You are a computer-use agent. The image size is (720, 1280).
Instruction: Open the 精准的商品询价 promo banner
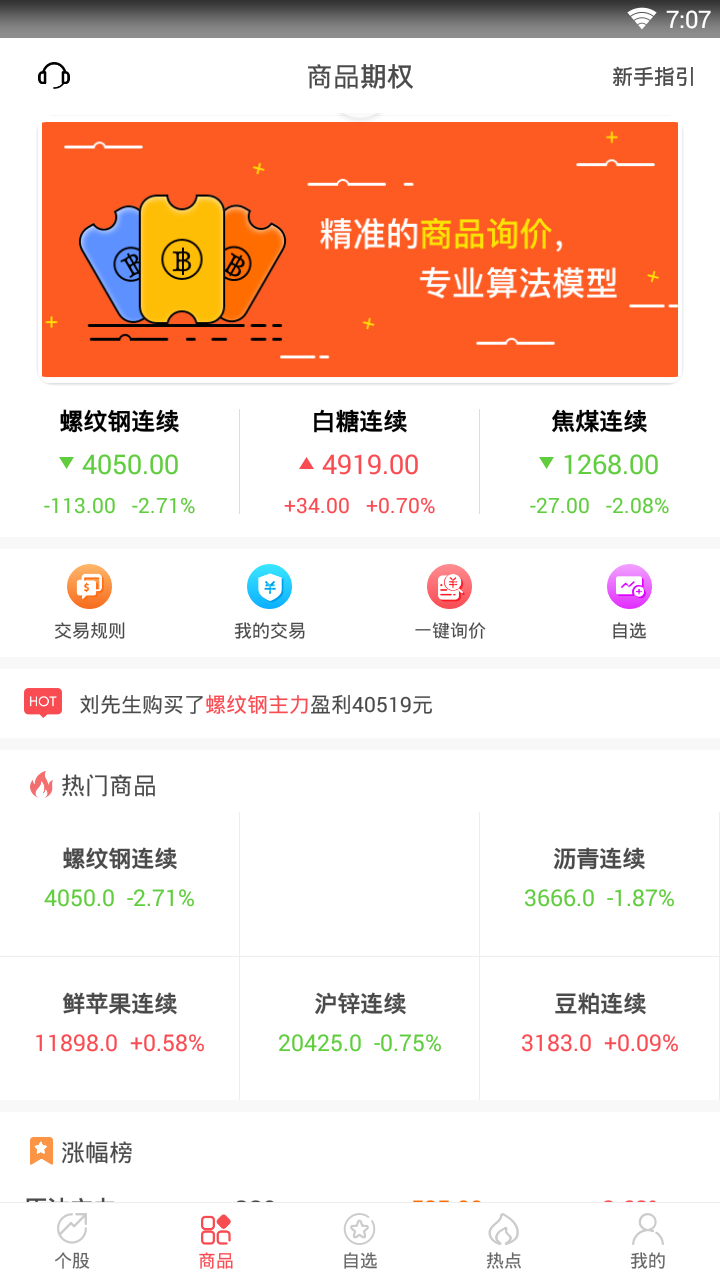tap(360, 250)
